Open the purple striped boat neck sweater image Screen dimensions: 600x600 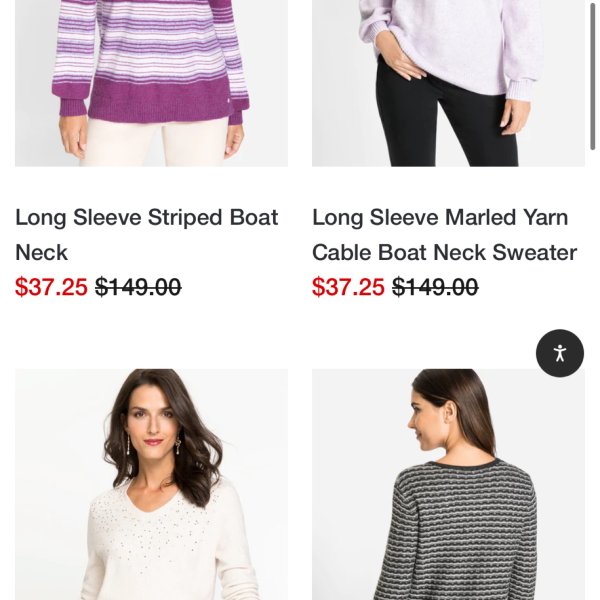(x=151, y=80)
